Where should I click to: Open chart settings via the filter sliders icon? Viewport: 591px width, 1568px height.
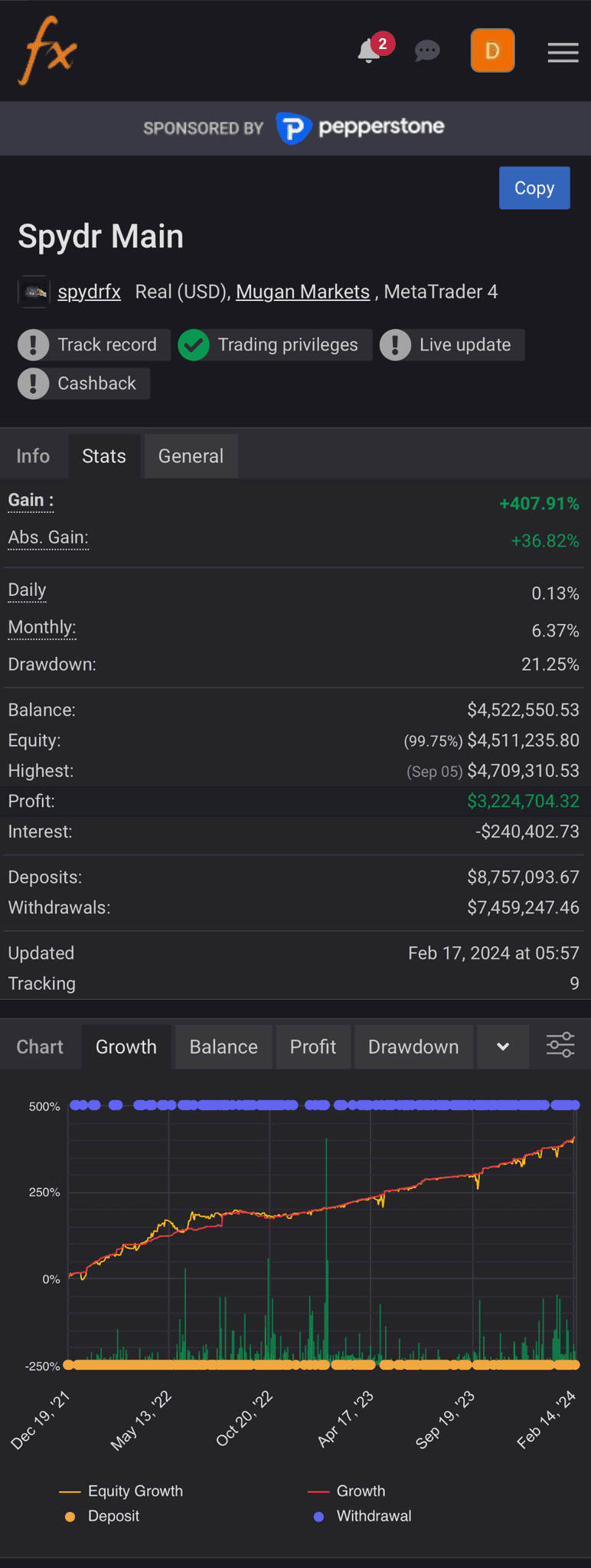coord(560,1044)
